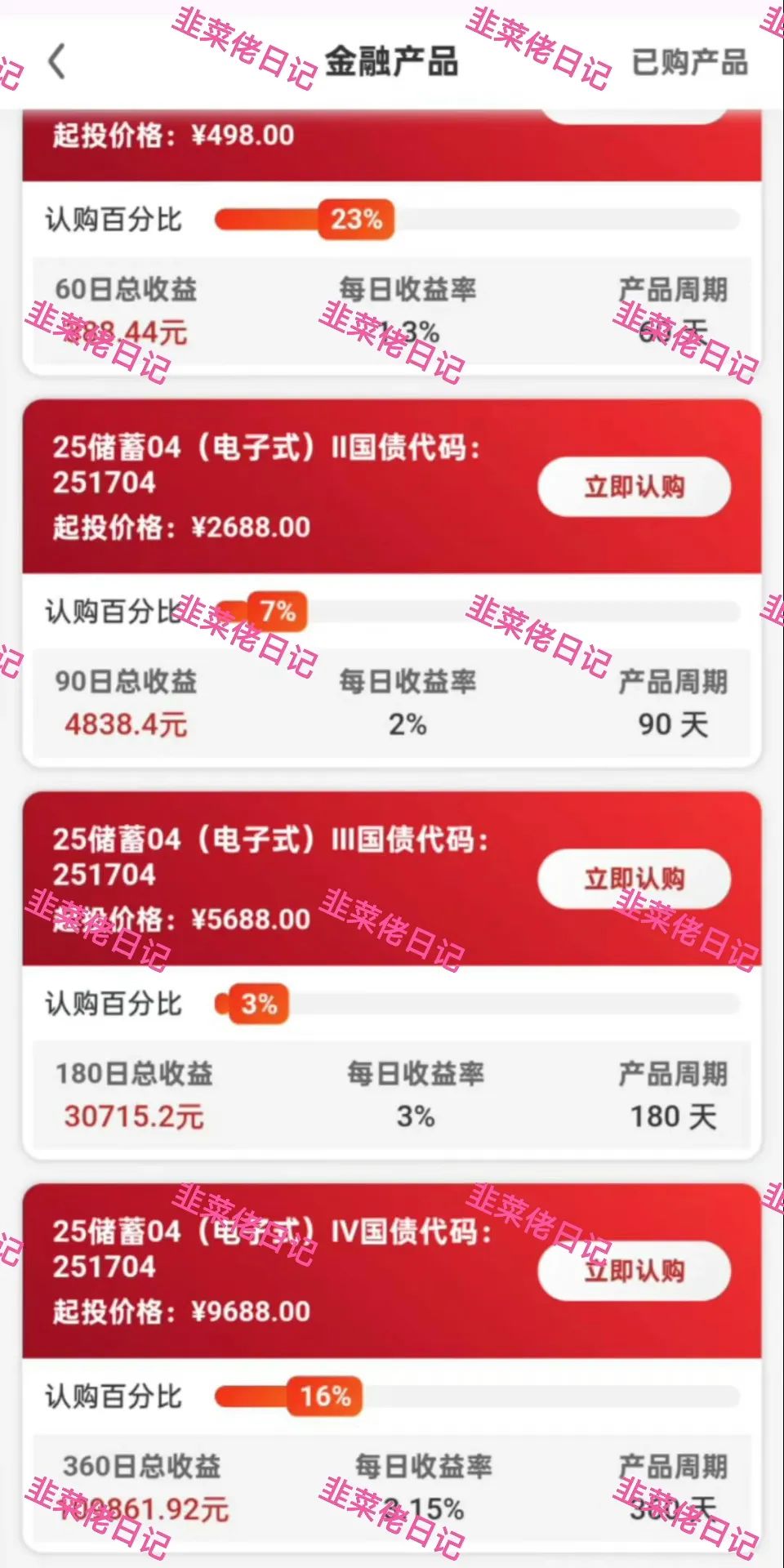
Task: Tap 立即认购 for 25储蓄04 II国债
Action: (x=634, y=488)
